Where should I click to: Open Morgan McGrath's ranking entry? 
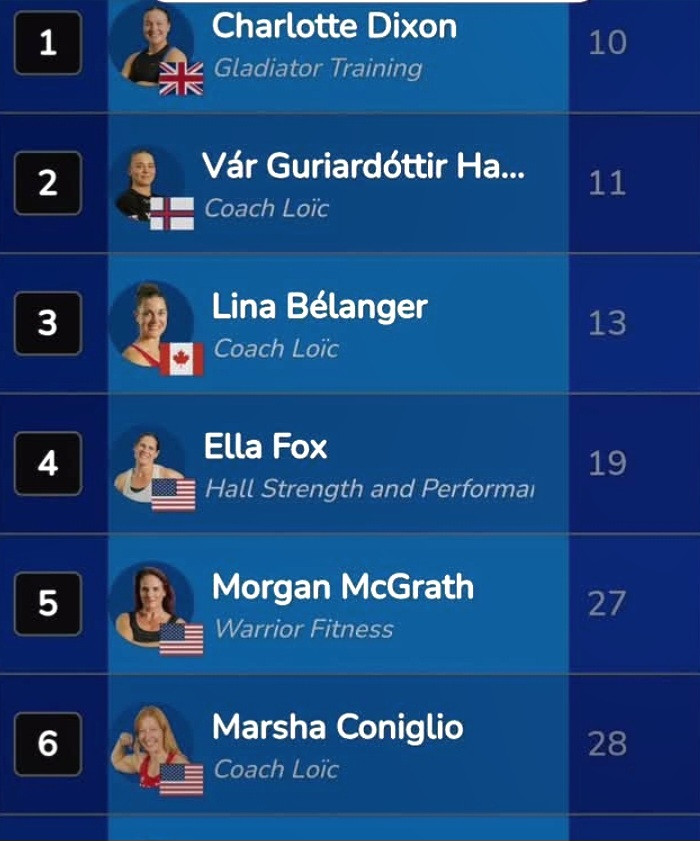(x=342, y=588)
